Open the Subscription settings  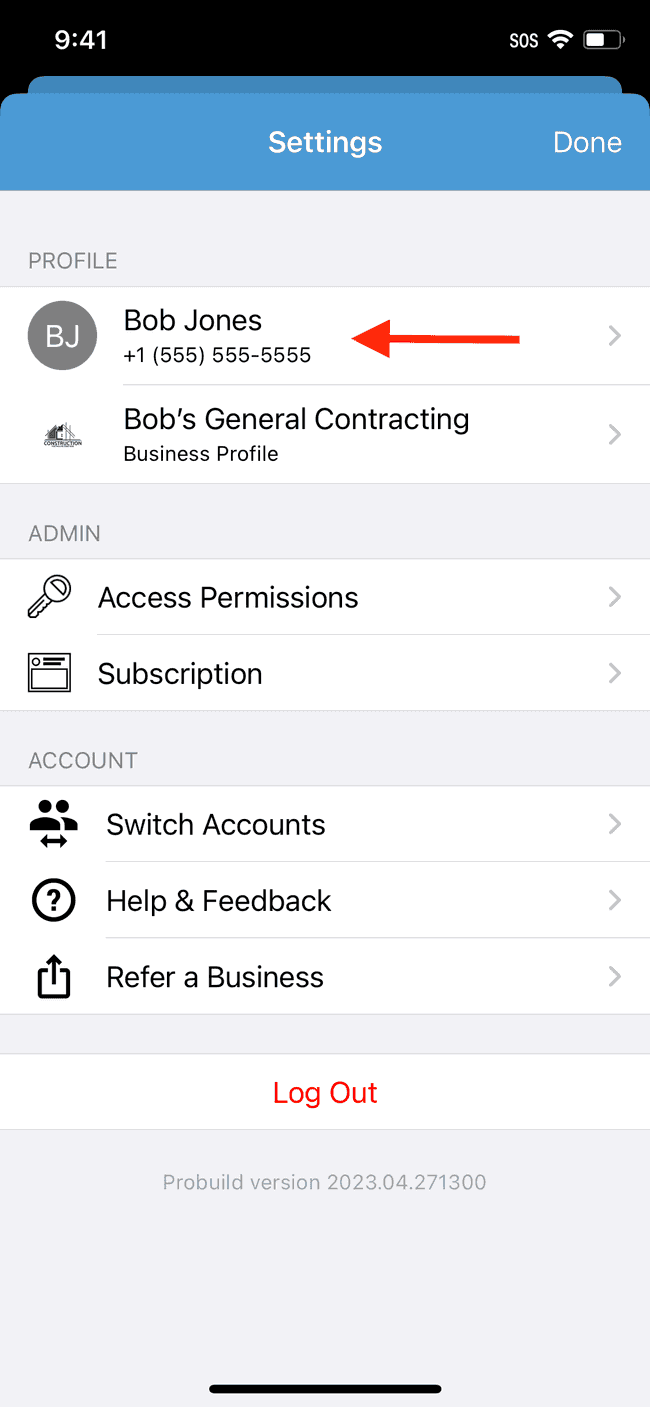pos(325,673)
